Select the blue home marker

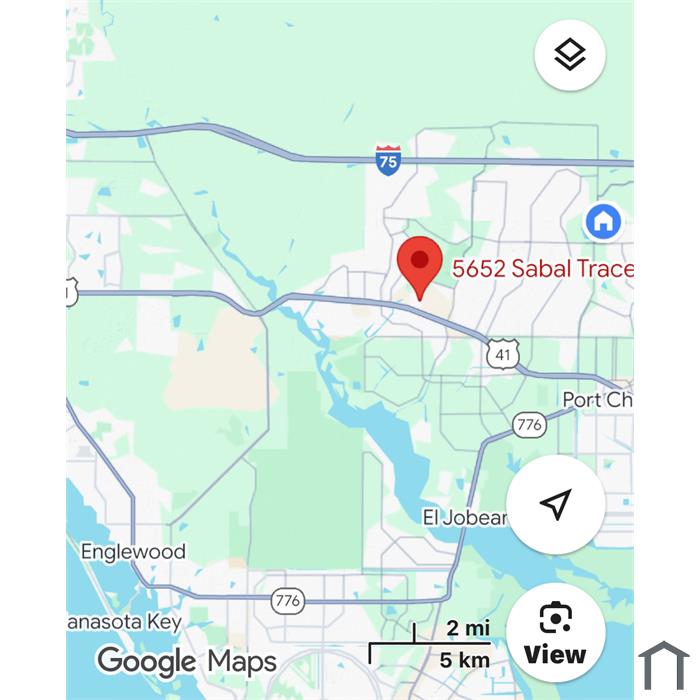click(603, 222)
